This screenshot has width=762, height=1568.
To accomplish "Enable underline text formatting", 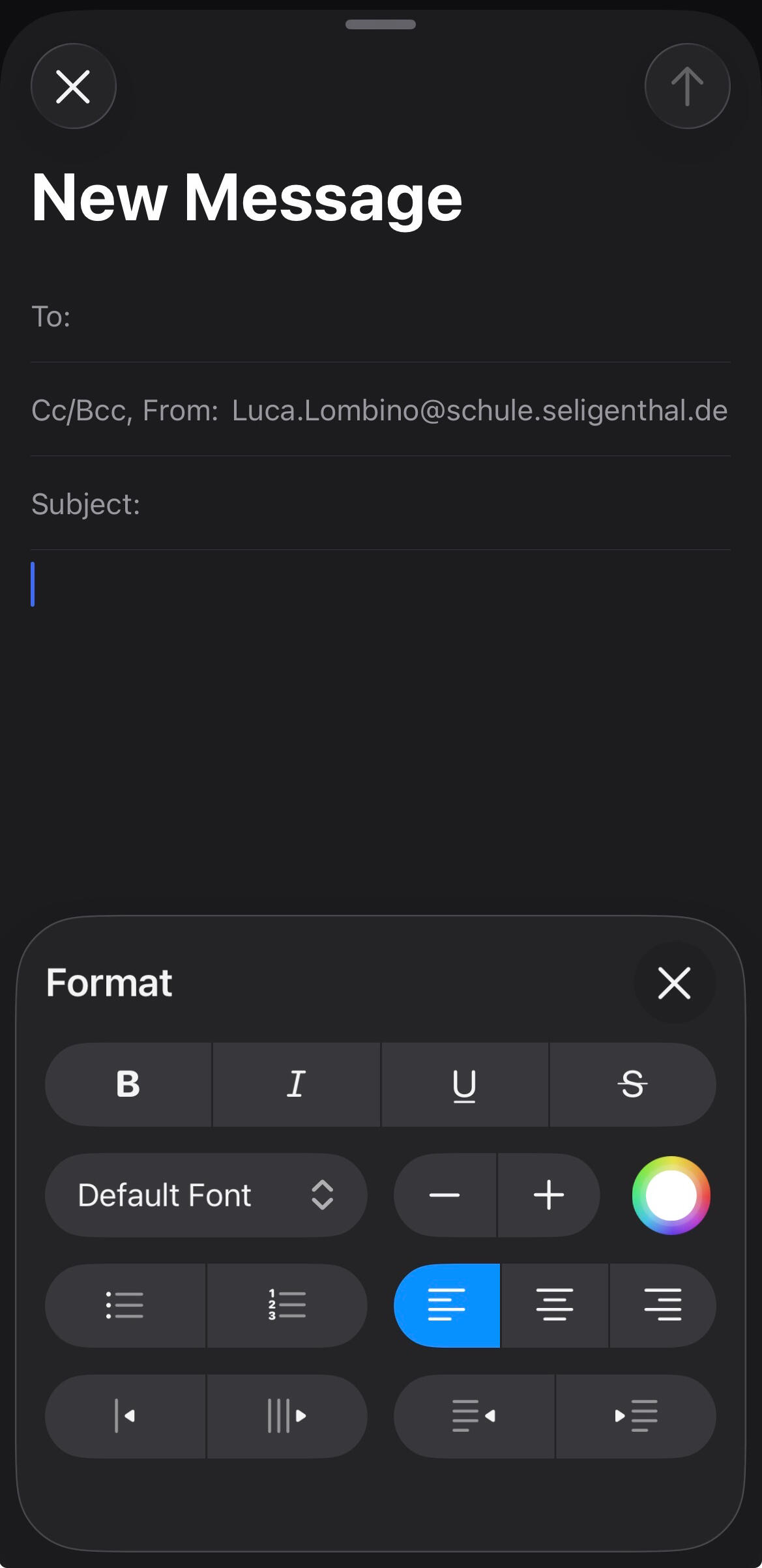I will (x=464, y=1084).
